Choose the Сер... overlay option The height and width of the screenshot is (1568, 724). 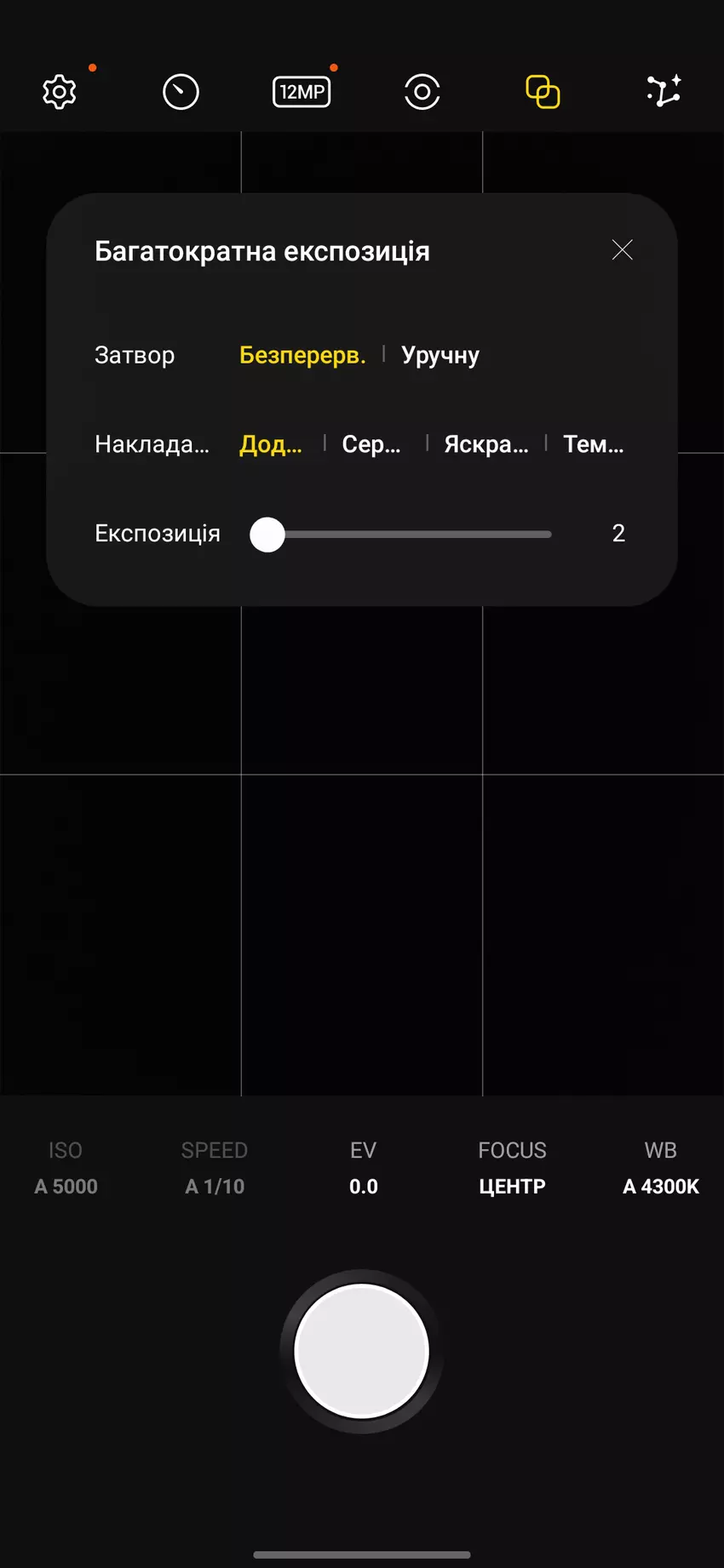tap(371, 444)
